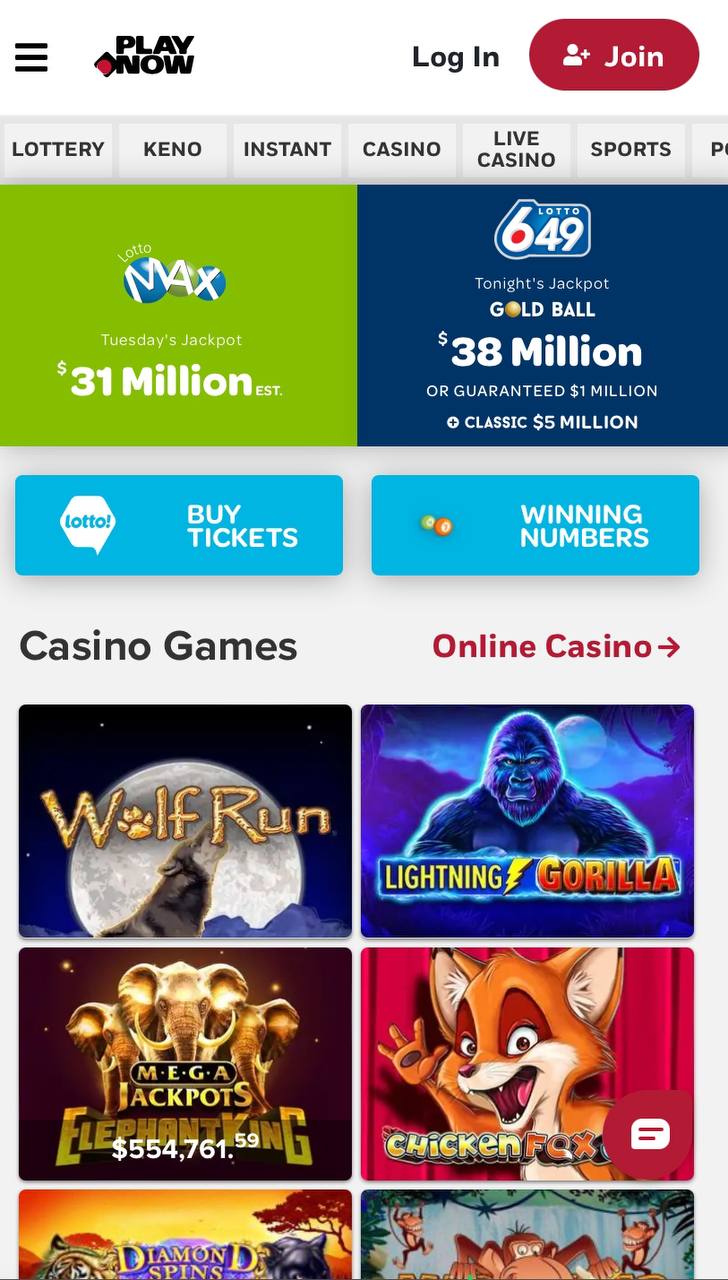This screenshot has width=728, height=1280.
Task: Open the hamburger menu
Action: coord(31,57)
